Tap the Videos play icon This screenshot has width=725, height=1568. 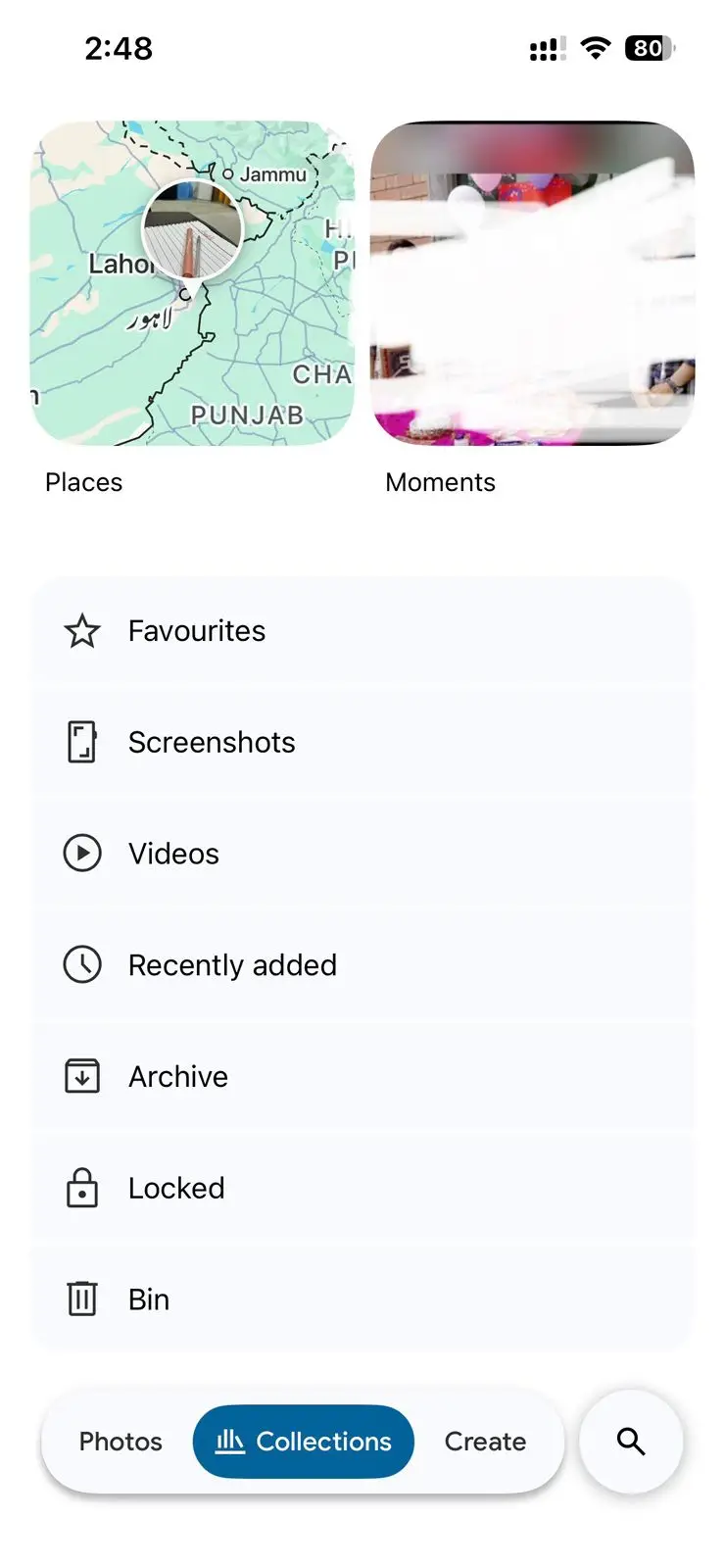(82, 854)
